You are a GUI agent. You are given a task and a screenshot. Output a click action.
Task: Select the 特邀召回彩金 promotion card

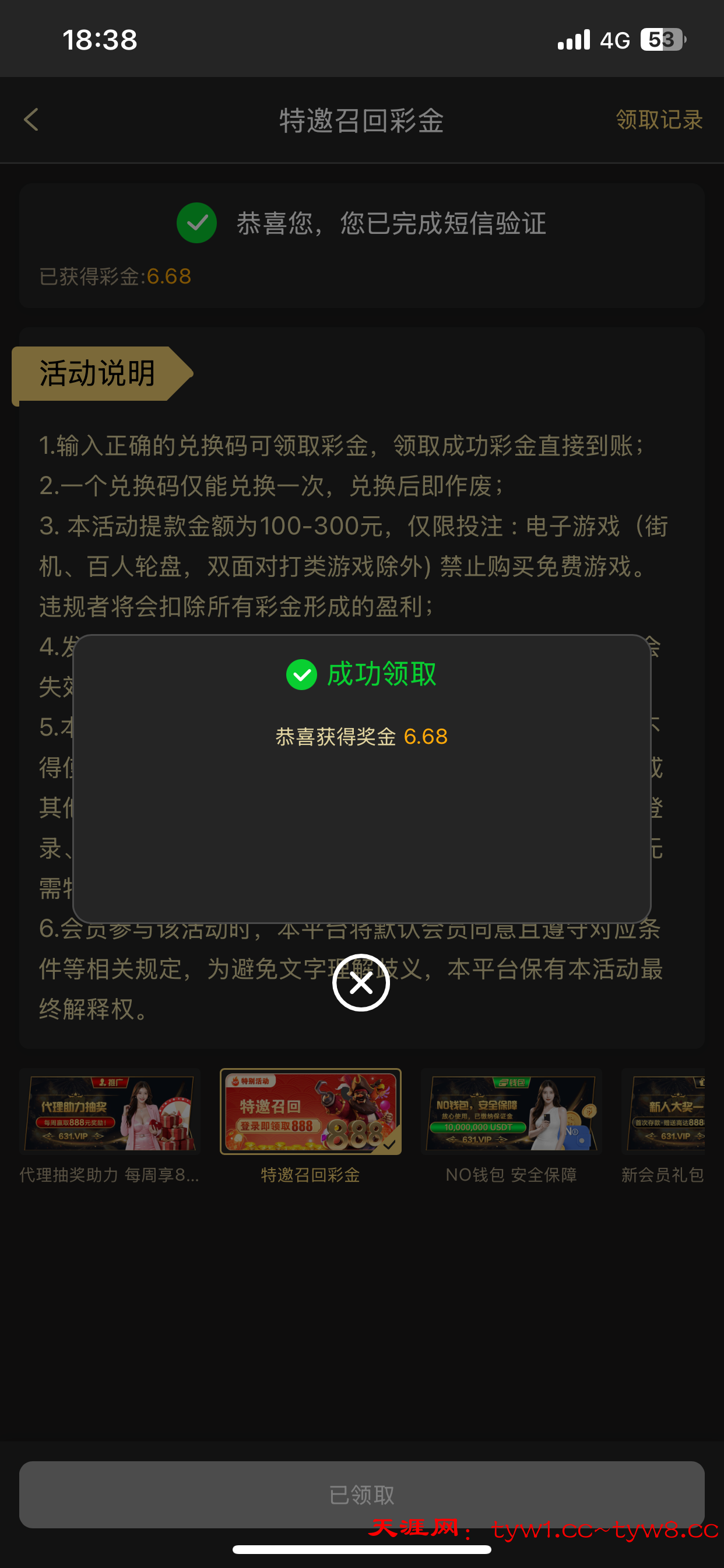[x=310, y=1112]
